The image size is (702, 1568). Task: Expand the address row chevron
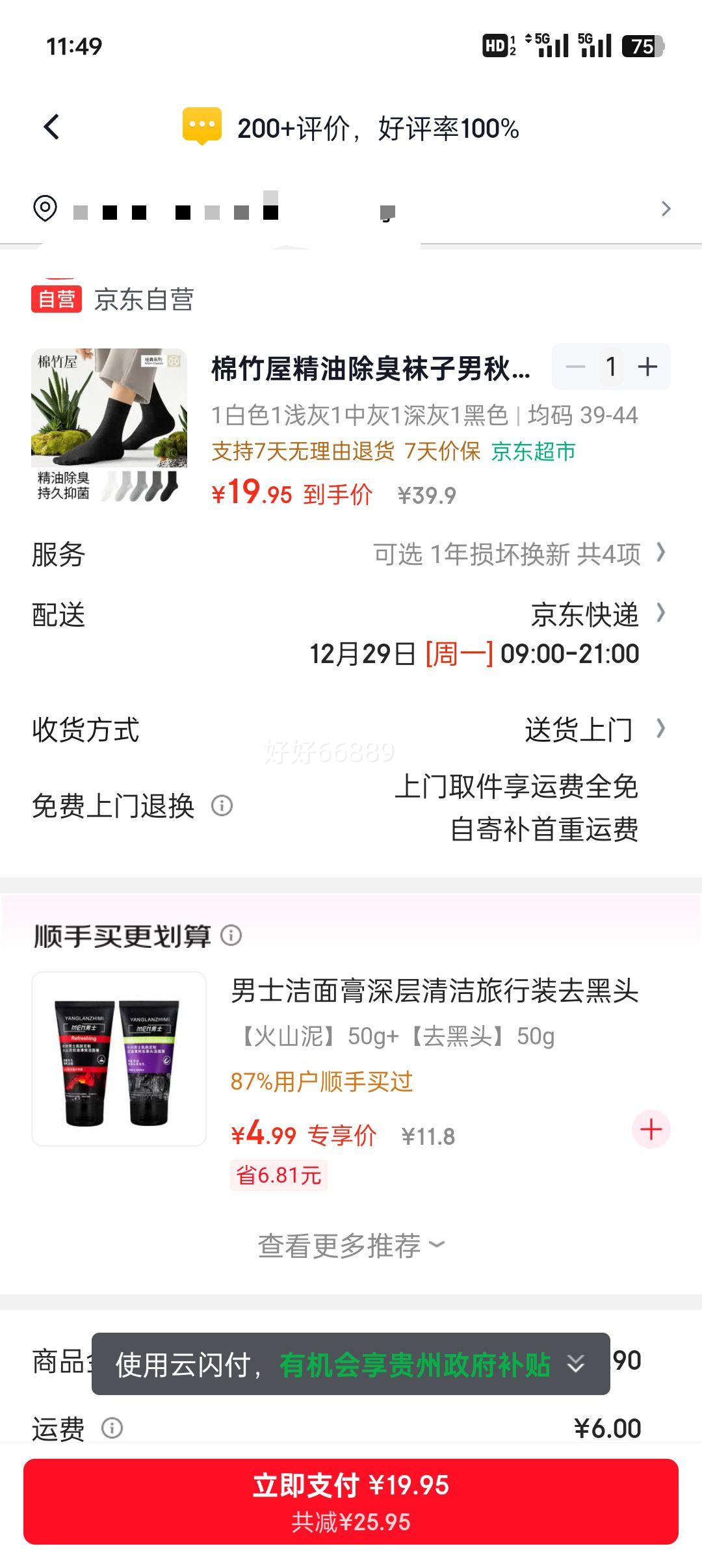coord(666,208)
